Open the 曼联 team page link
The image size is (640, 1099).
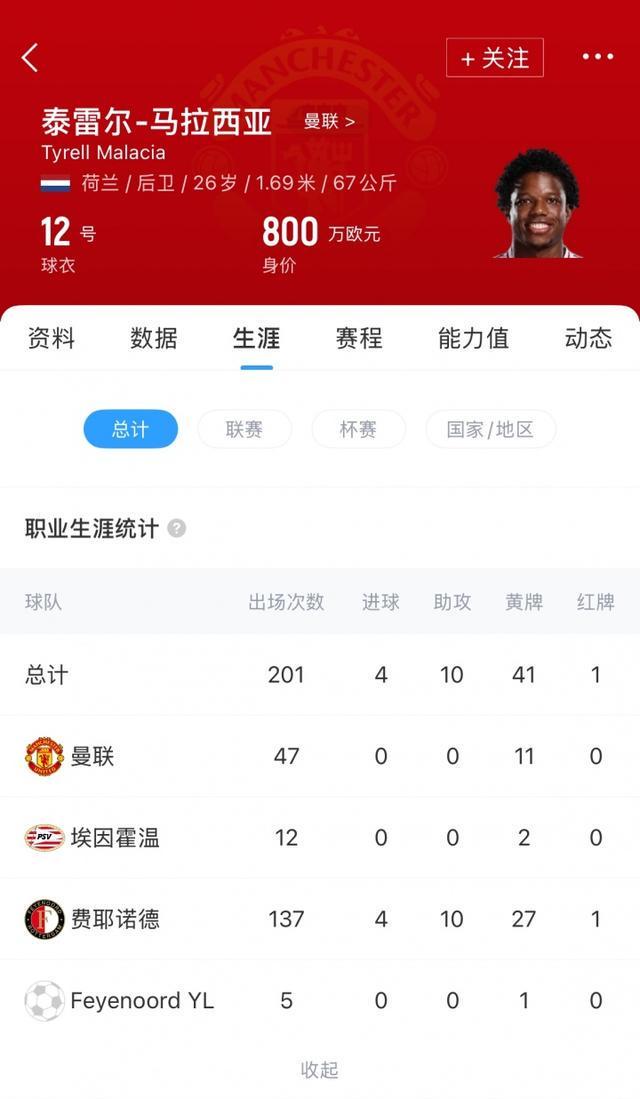[329, 122]
